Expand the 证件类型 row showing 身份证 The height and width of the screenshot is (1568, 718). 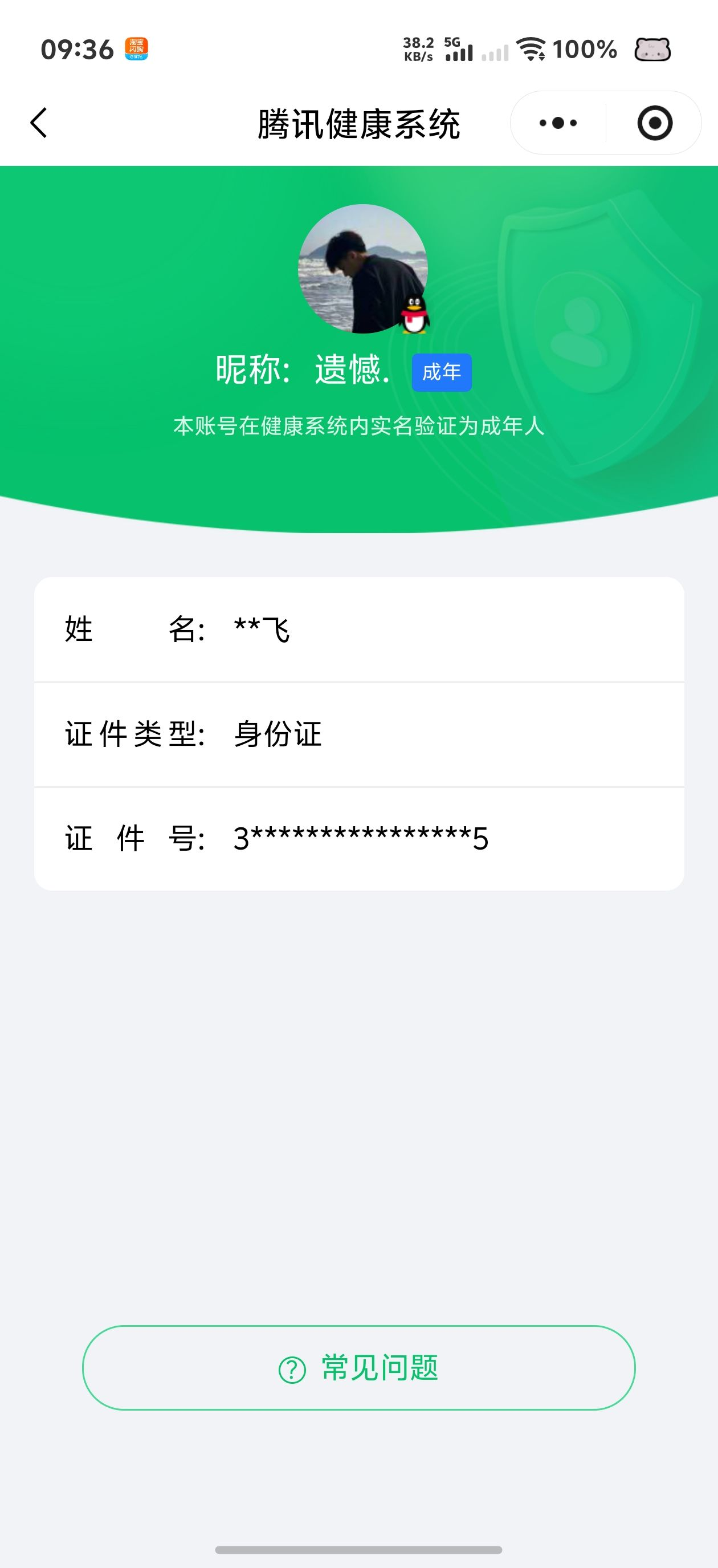[359, 734]
